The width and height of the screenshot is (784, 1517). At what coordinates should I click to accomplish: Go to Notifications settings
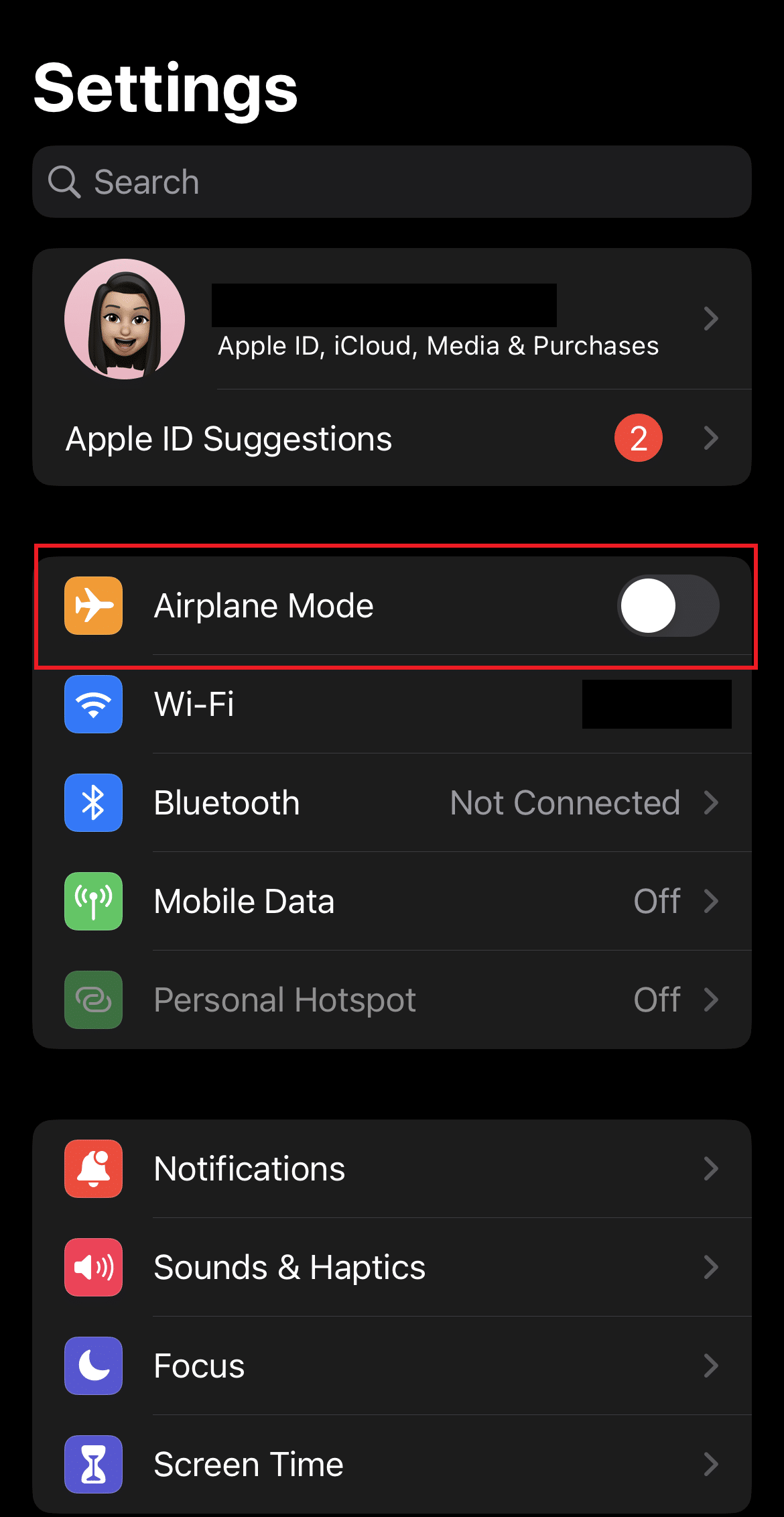[x=392, y=1168]
